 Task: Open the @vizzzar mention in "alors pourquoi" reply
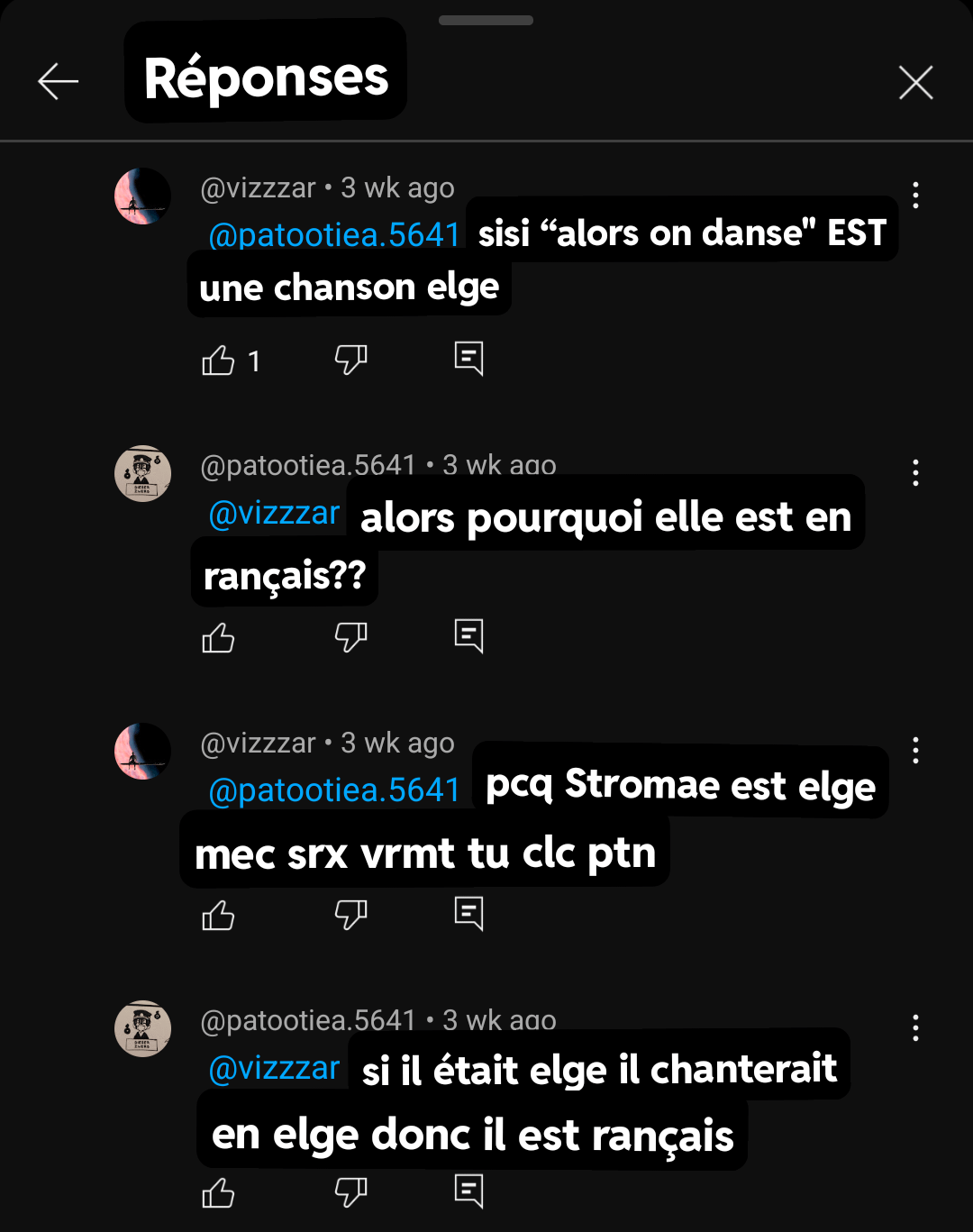[274, 514]
